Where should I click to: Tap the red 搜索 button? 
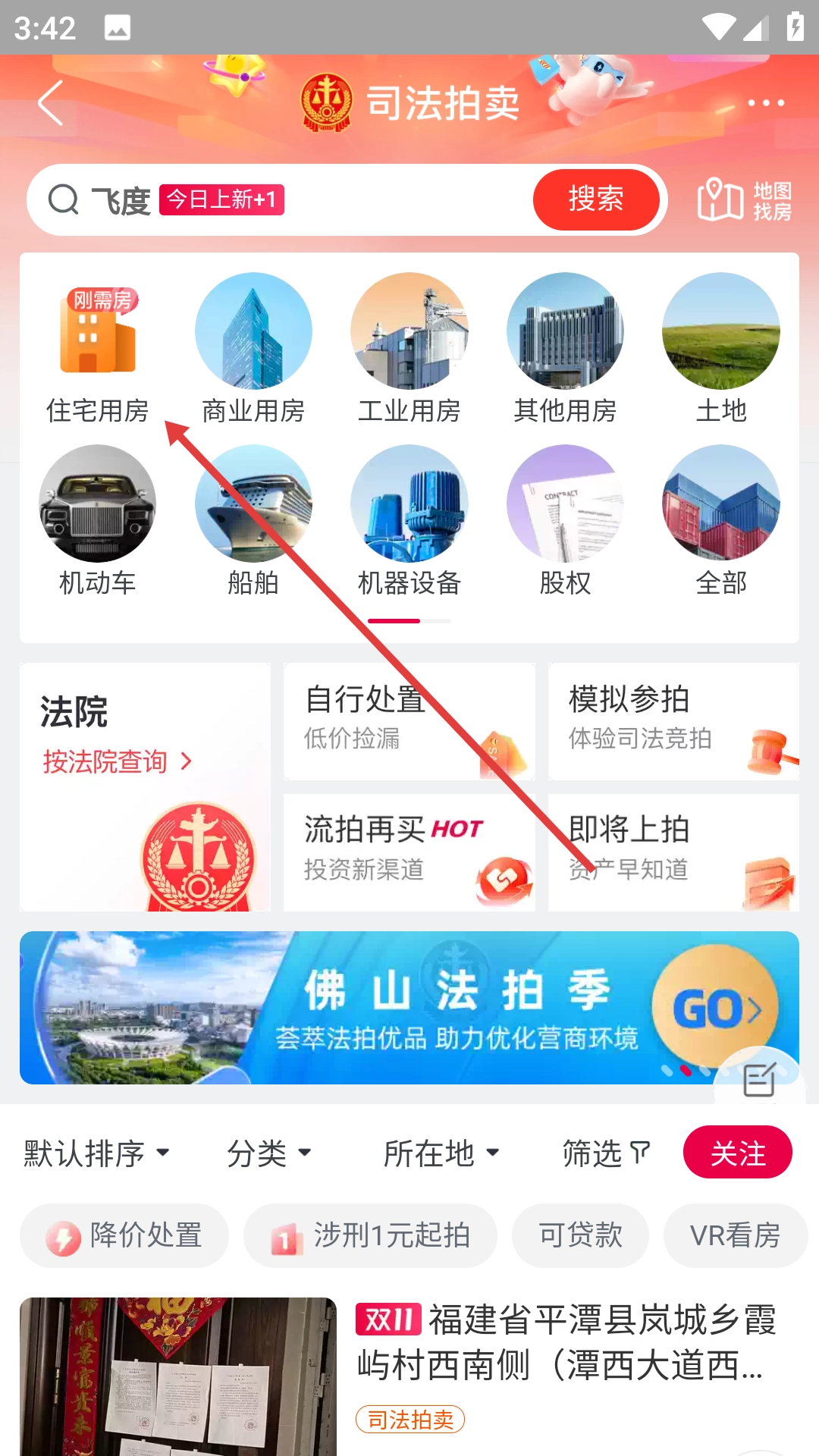click(x=596, y=199)
